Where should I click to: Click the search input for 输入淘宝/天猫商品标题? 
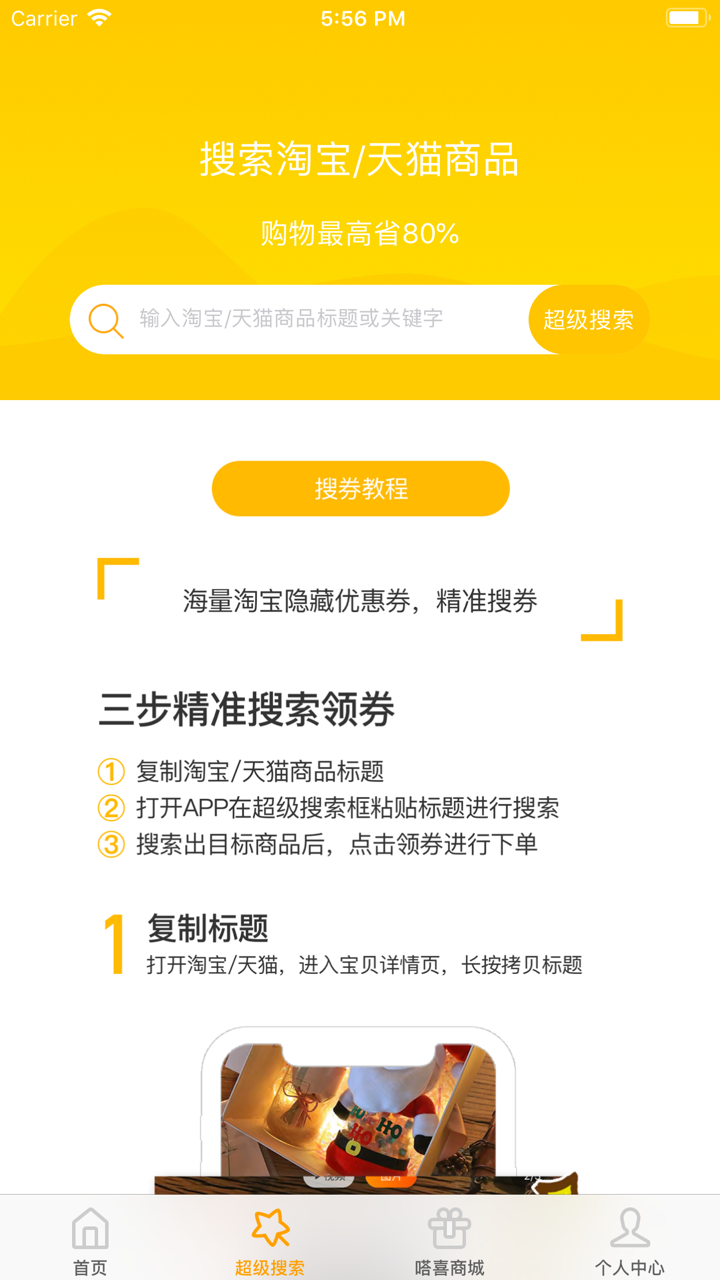[300, 320]
